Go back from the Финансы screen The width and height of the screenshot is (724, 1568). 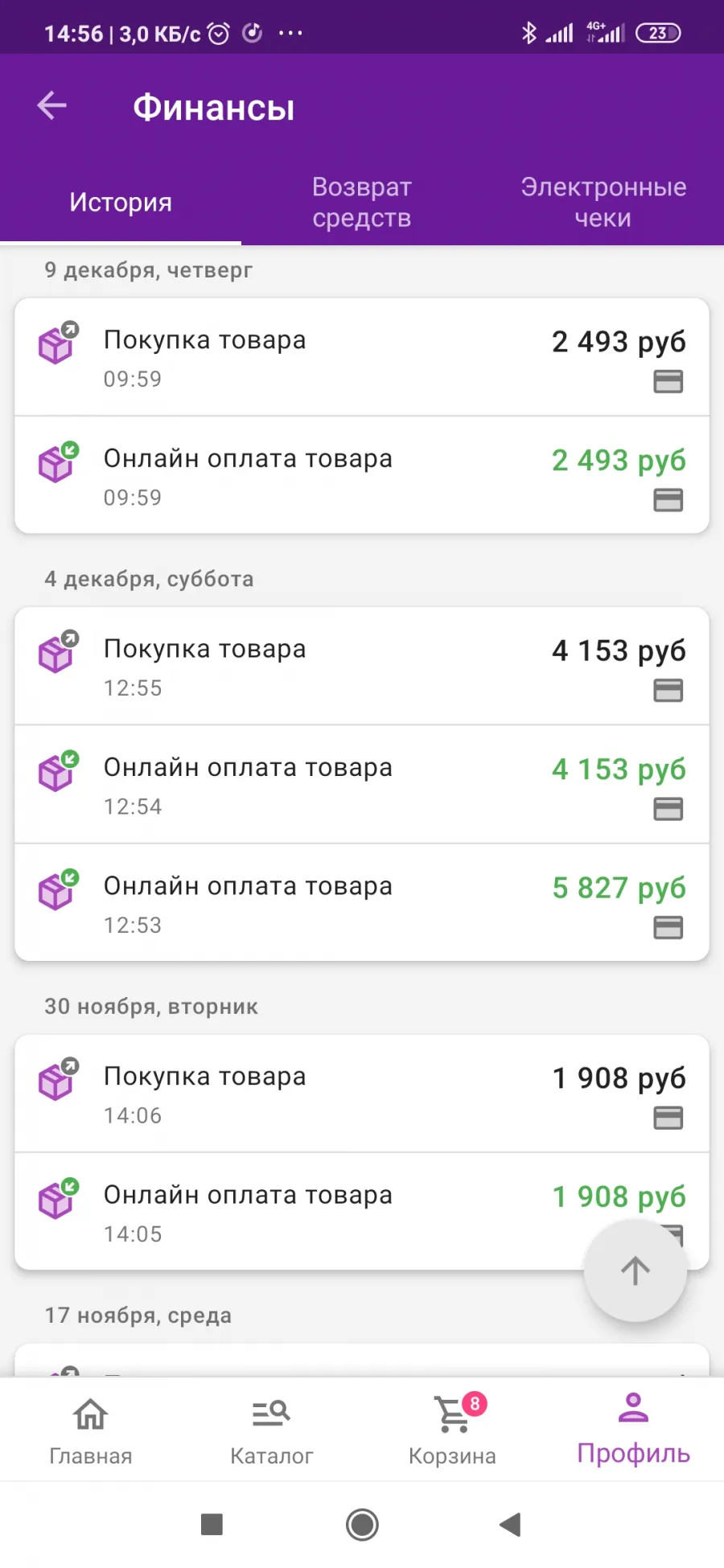click(52, 105)
